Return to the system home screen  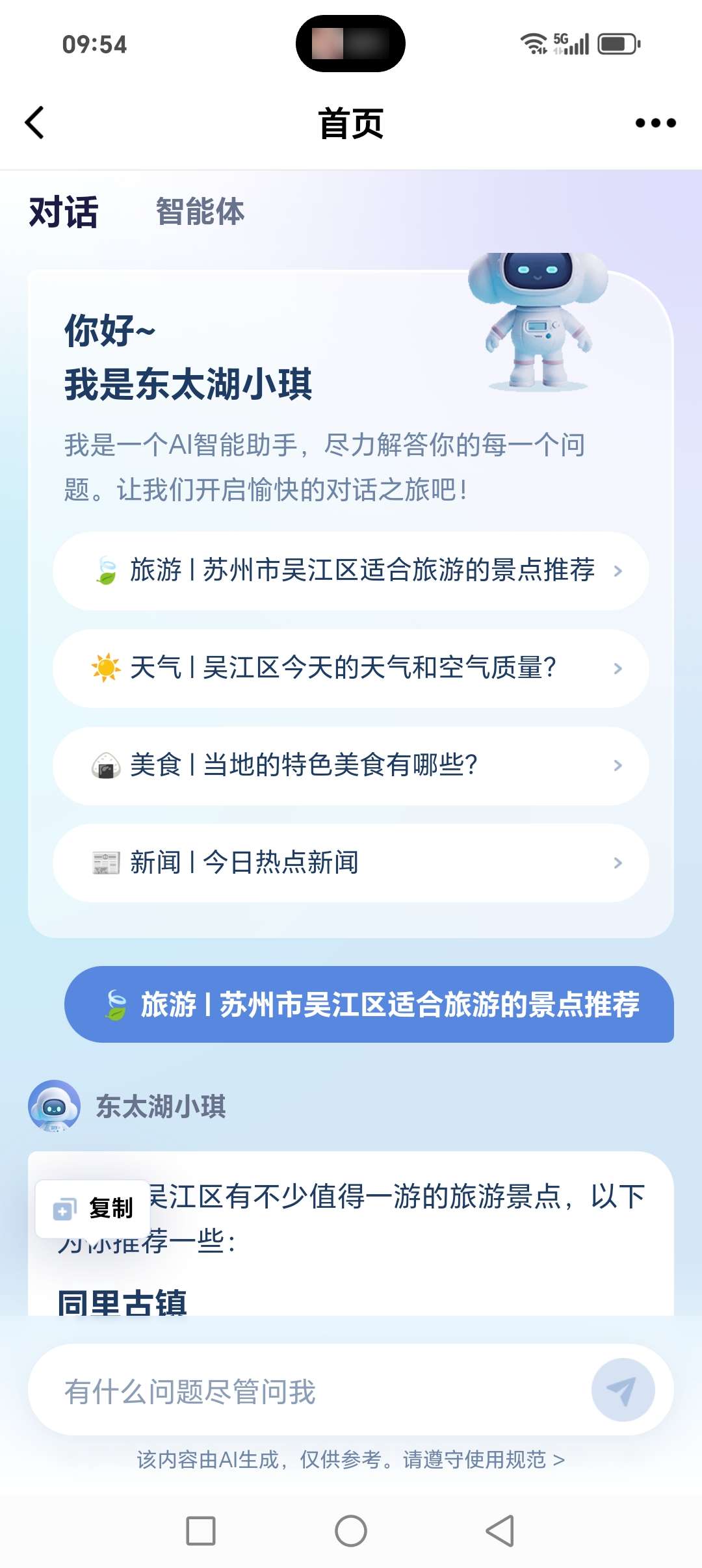(x=351, y=1531)
